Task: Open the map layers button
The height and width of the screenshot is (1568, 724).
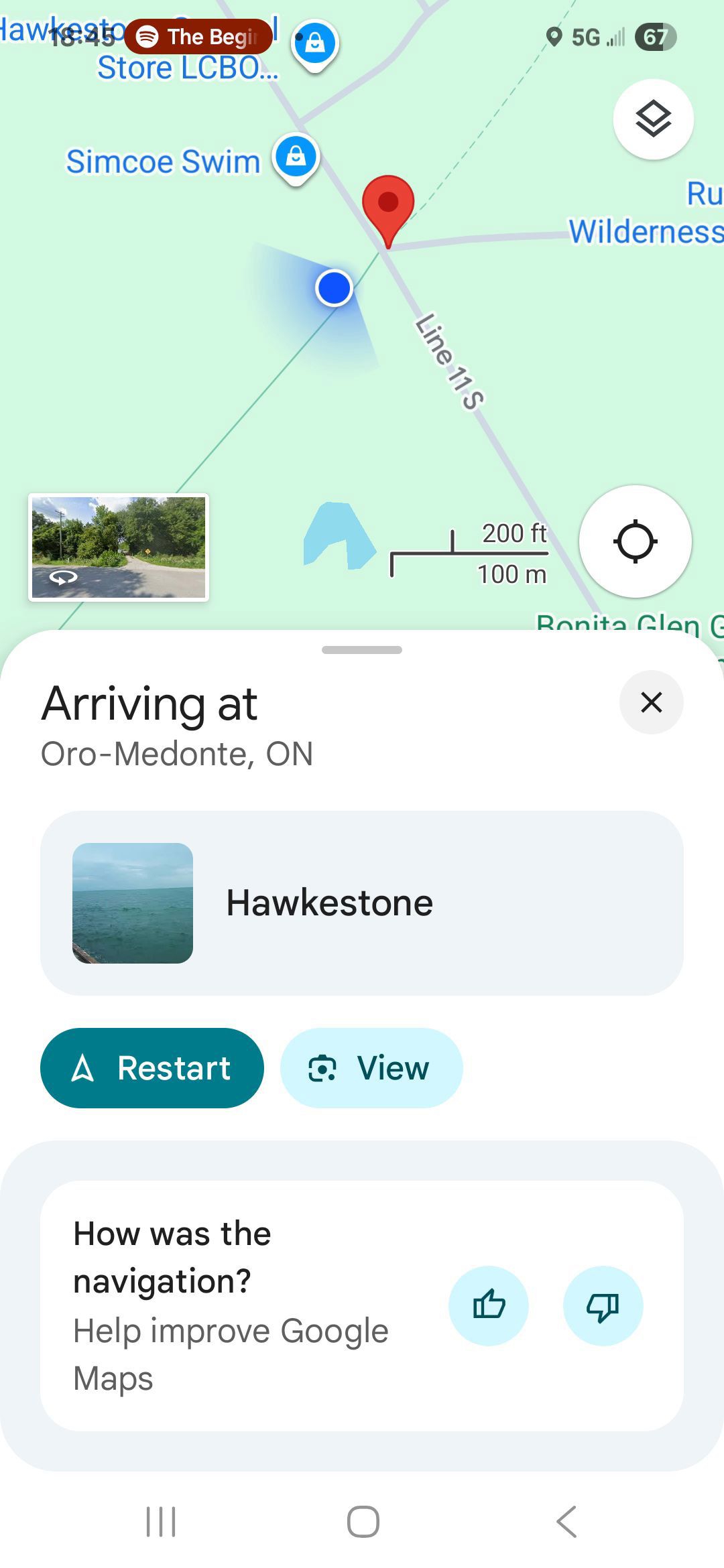Action: tap(653, 119)
